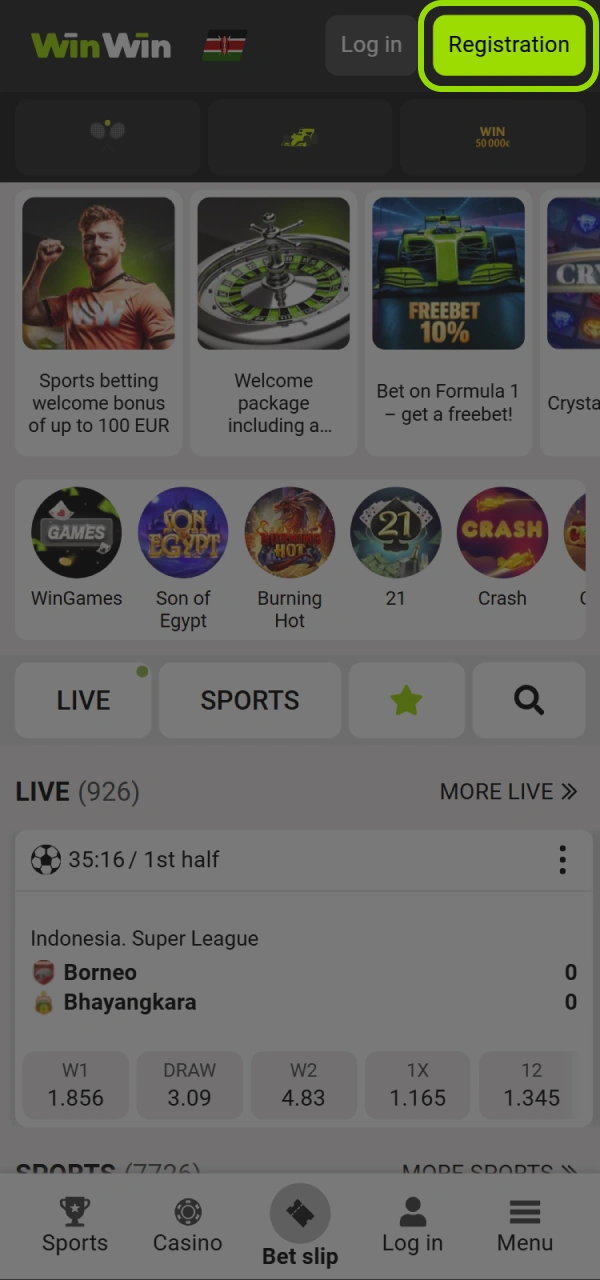Change country via the Kenya flag
Screen dimensions: 600x1280
pos(224,45)
